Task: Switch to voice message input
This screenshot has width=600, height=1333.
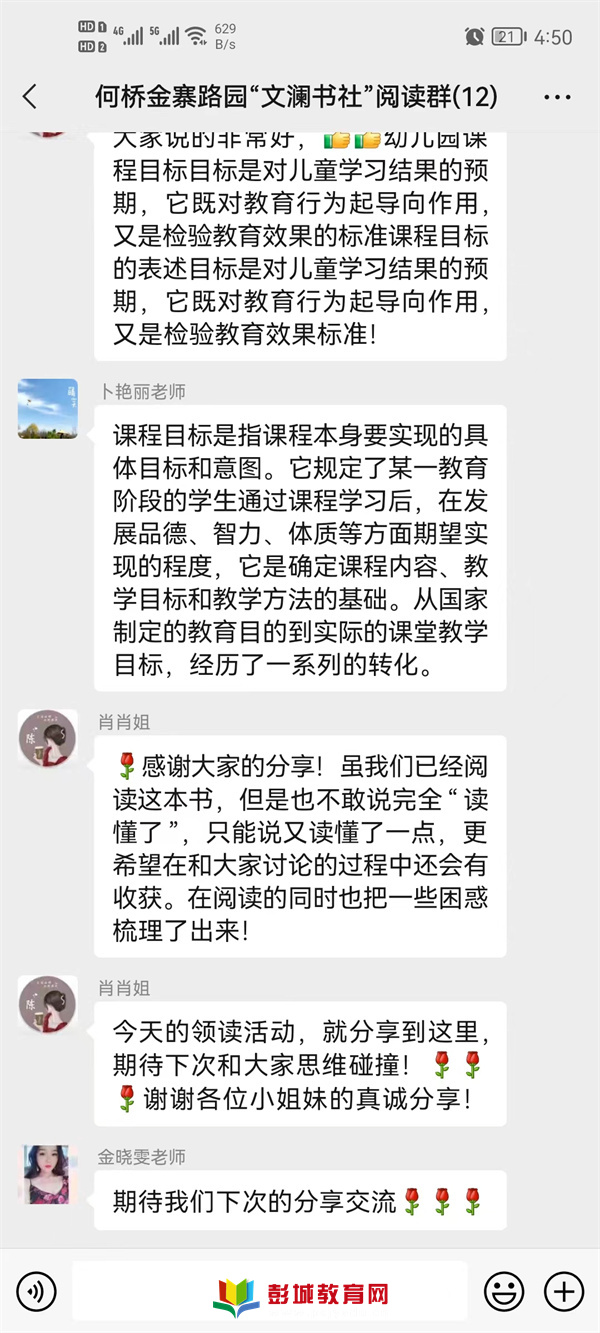Action: (36, 1292)
